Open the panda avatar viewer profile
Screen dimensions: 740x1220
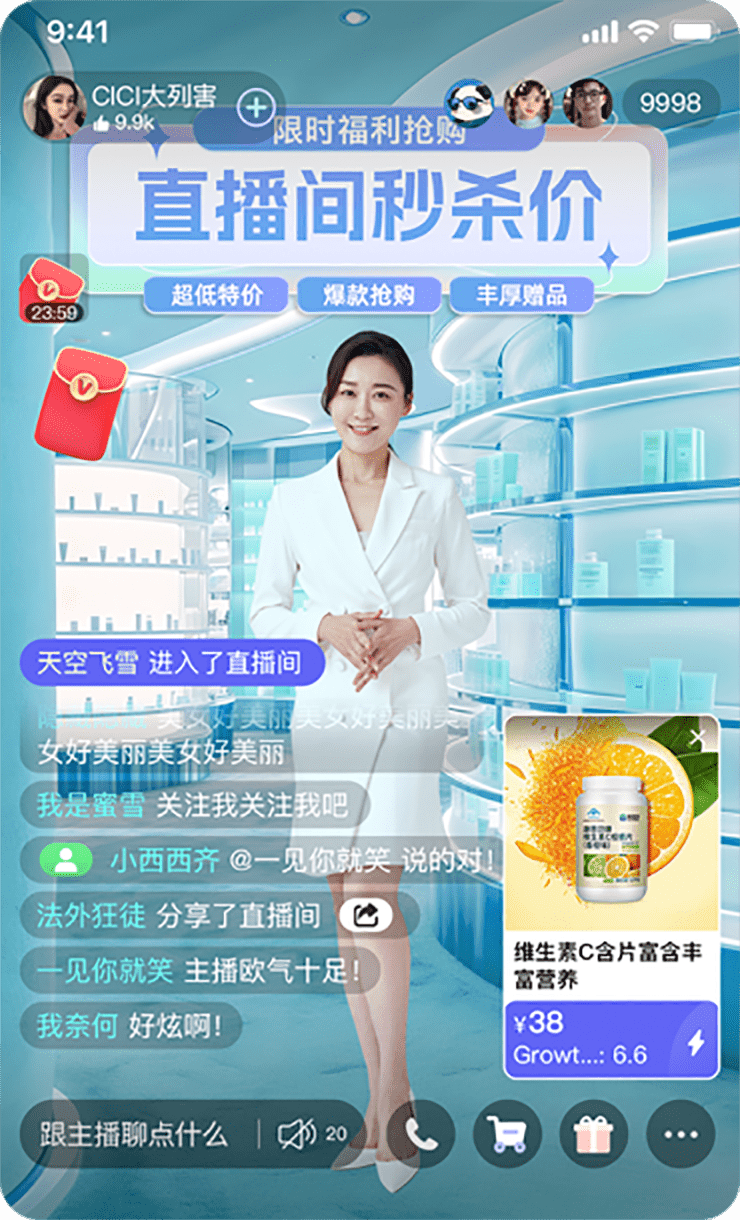pos(467,101)
